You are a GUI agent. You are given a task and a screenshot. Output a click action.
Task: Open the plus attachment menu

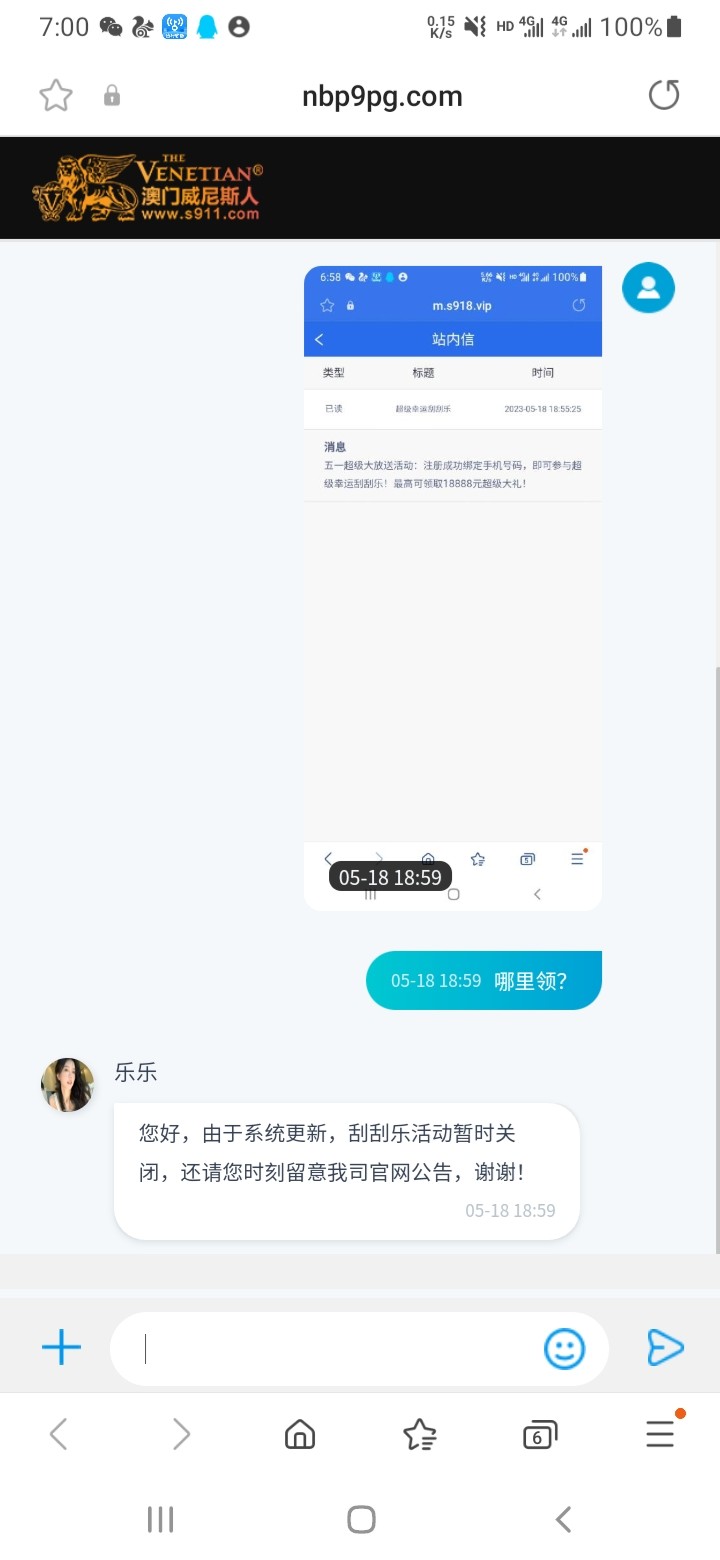(x=61, y=1348)
